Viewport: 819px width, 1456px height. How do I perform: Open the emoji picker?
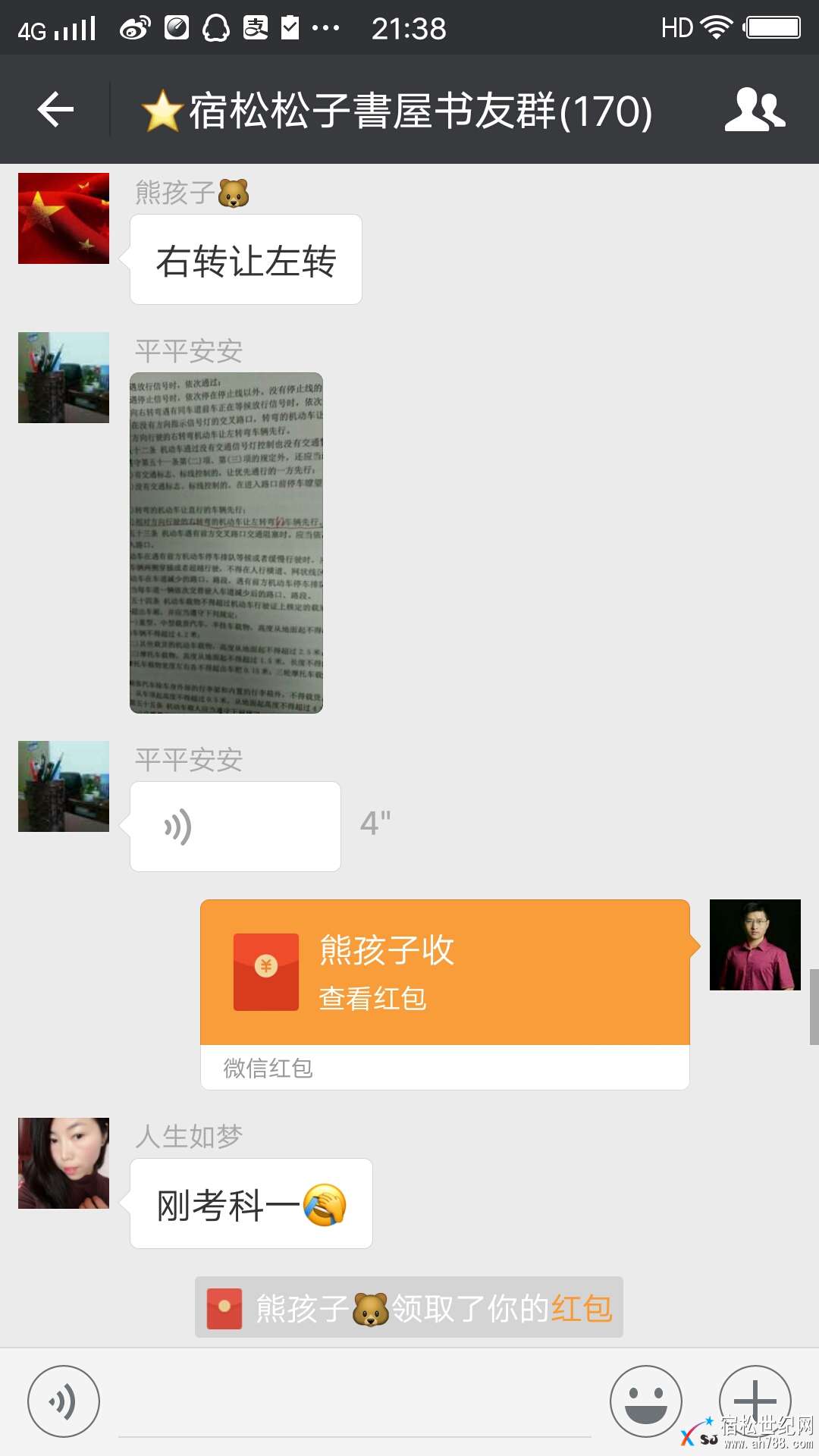tap(646, 1401)
